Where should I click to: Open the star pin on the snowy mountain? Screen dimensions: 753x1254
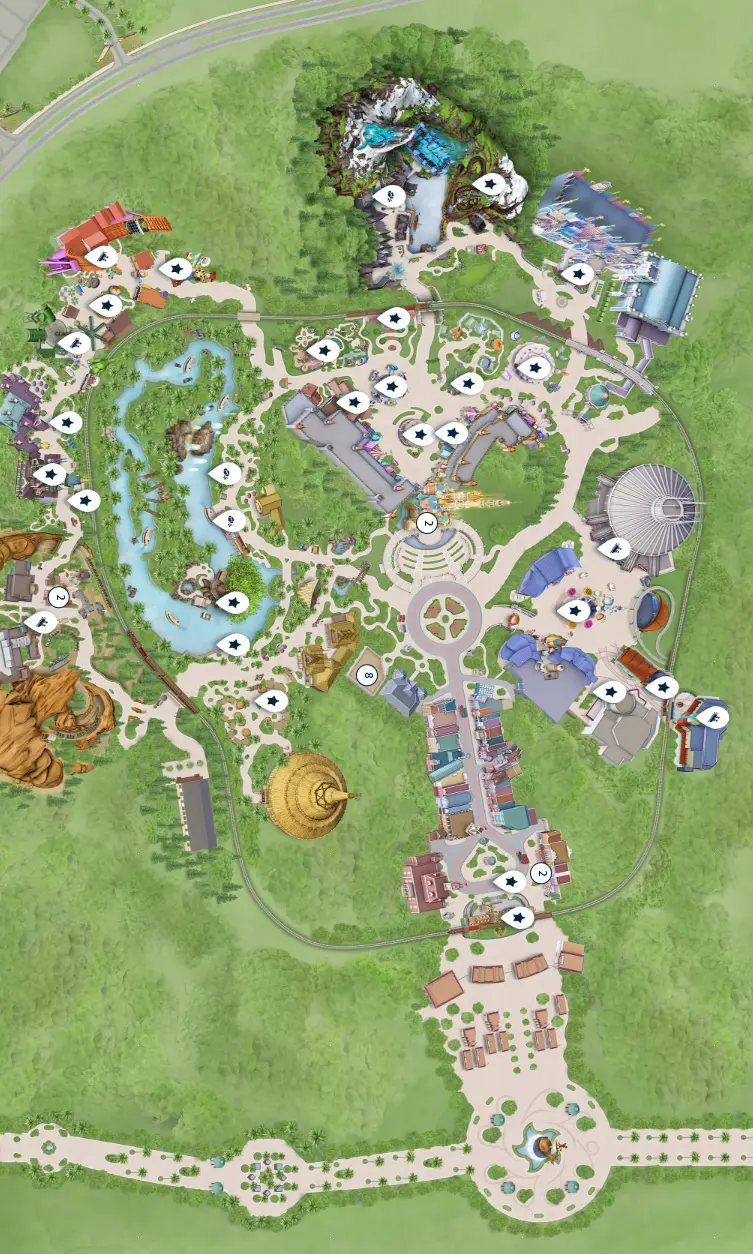489,184
